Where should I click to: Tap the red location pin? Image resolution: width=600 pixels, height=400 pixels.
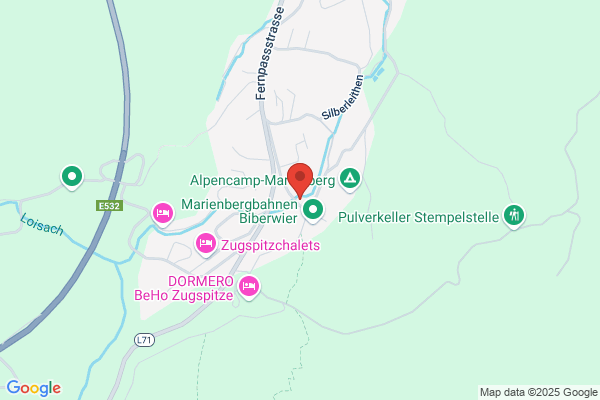(x=300, y=180)
